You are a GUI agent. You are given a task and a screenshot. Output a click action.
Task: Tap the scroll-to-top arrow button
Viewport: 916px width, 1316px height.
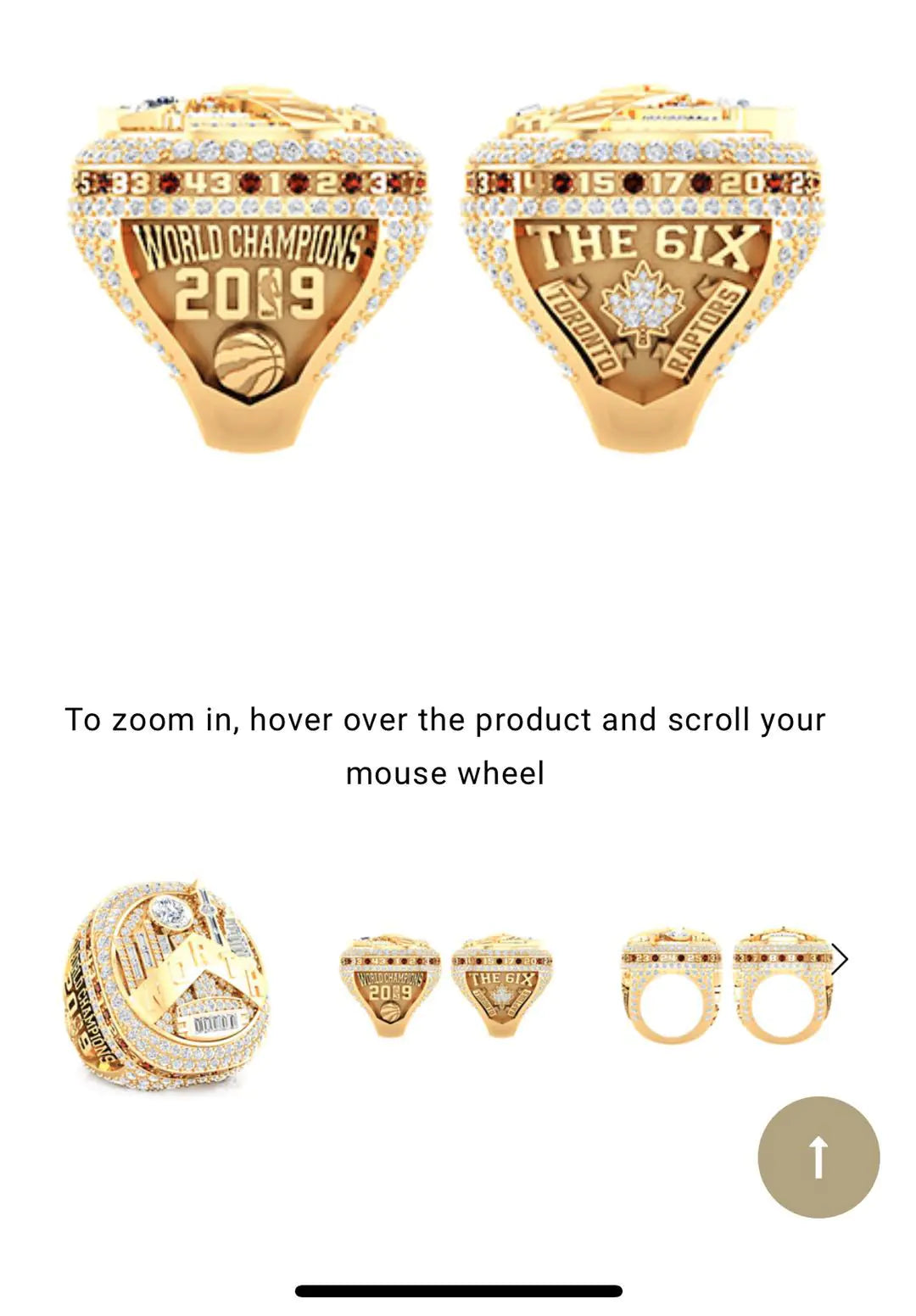[818, 1157]
